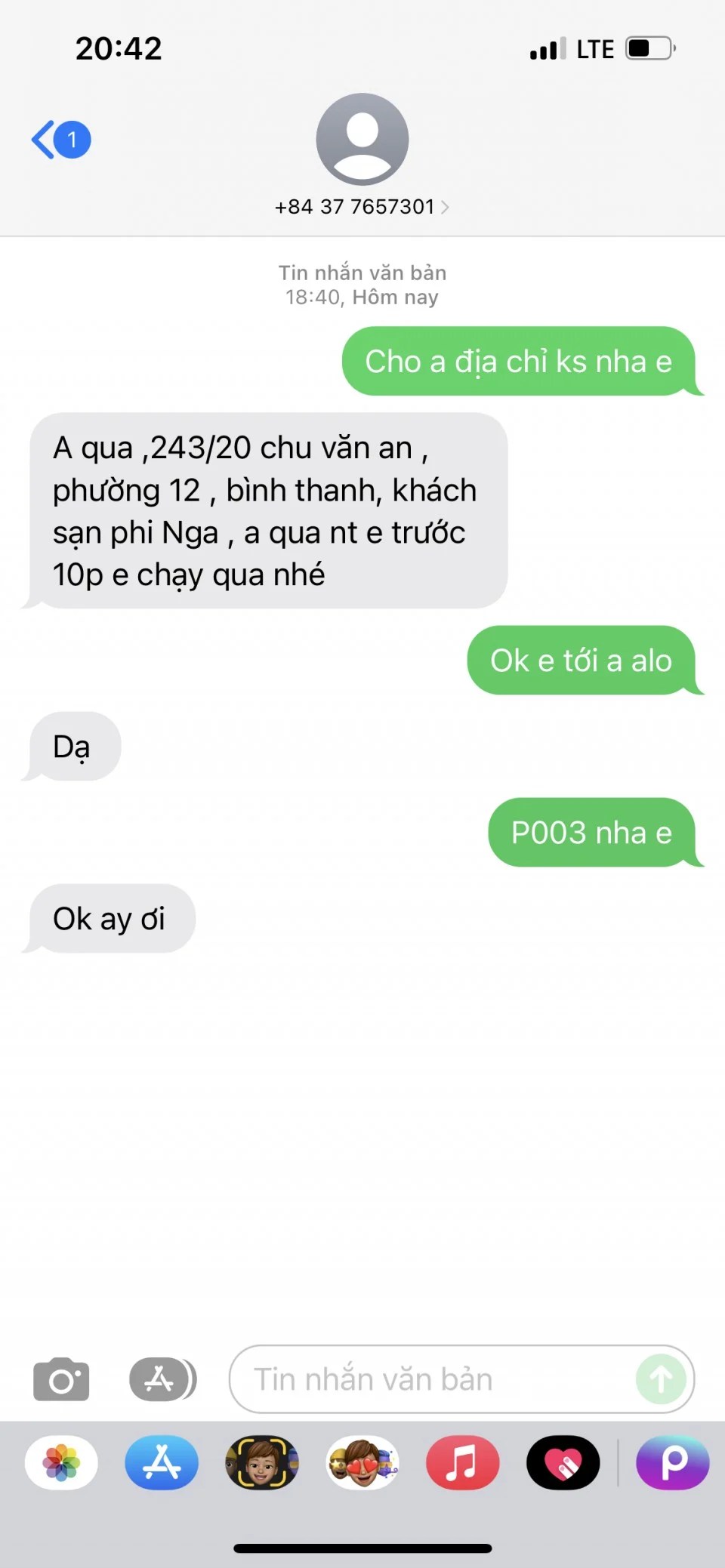Open the Music app in the iMessage bar
Screen dimensions: 725x1568
pos(462,1463)
